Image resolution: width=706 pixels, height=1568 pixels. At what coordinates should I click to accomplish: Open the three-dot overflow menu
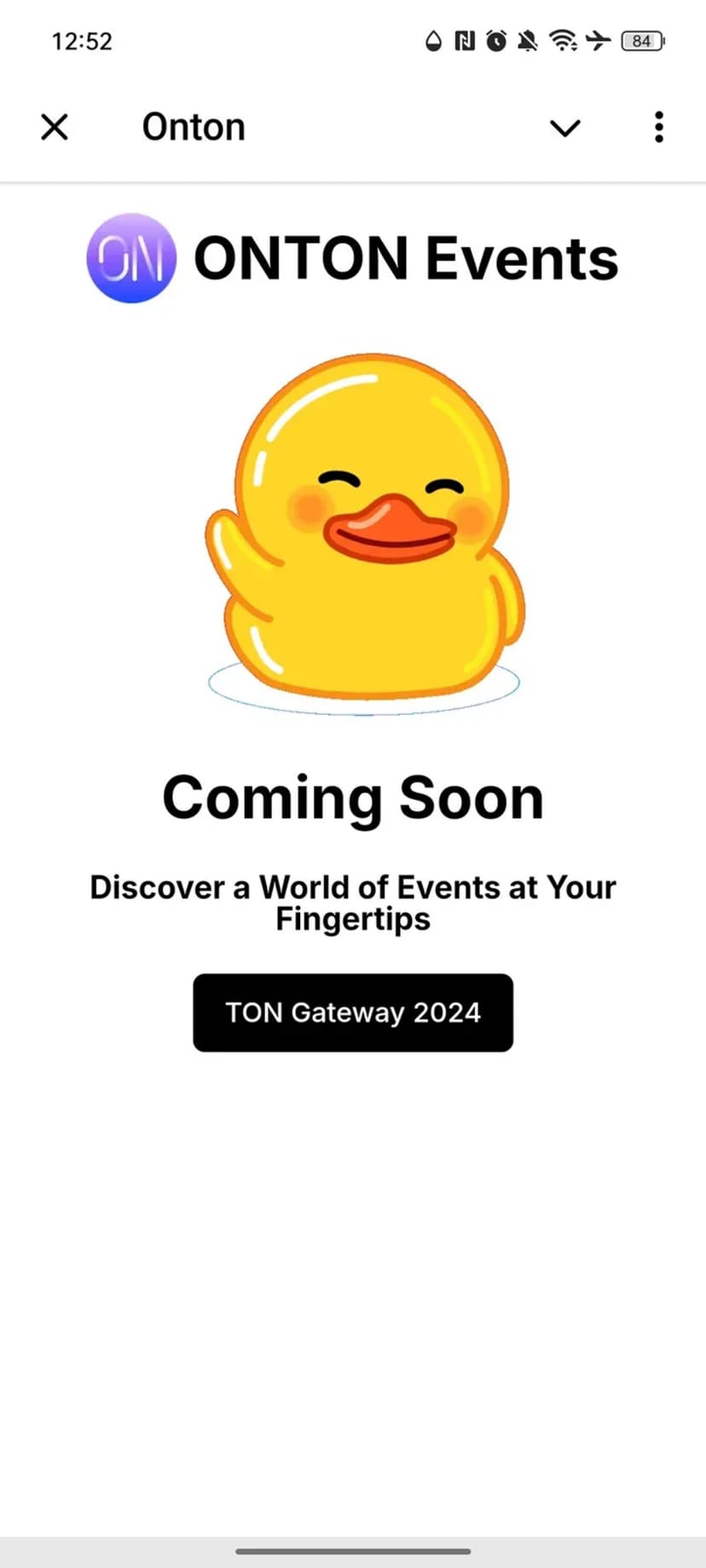click(x=658, y=127)
